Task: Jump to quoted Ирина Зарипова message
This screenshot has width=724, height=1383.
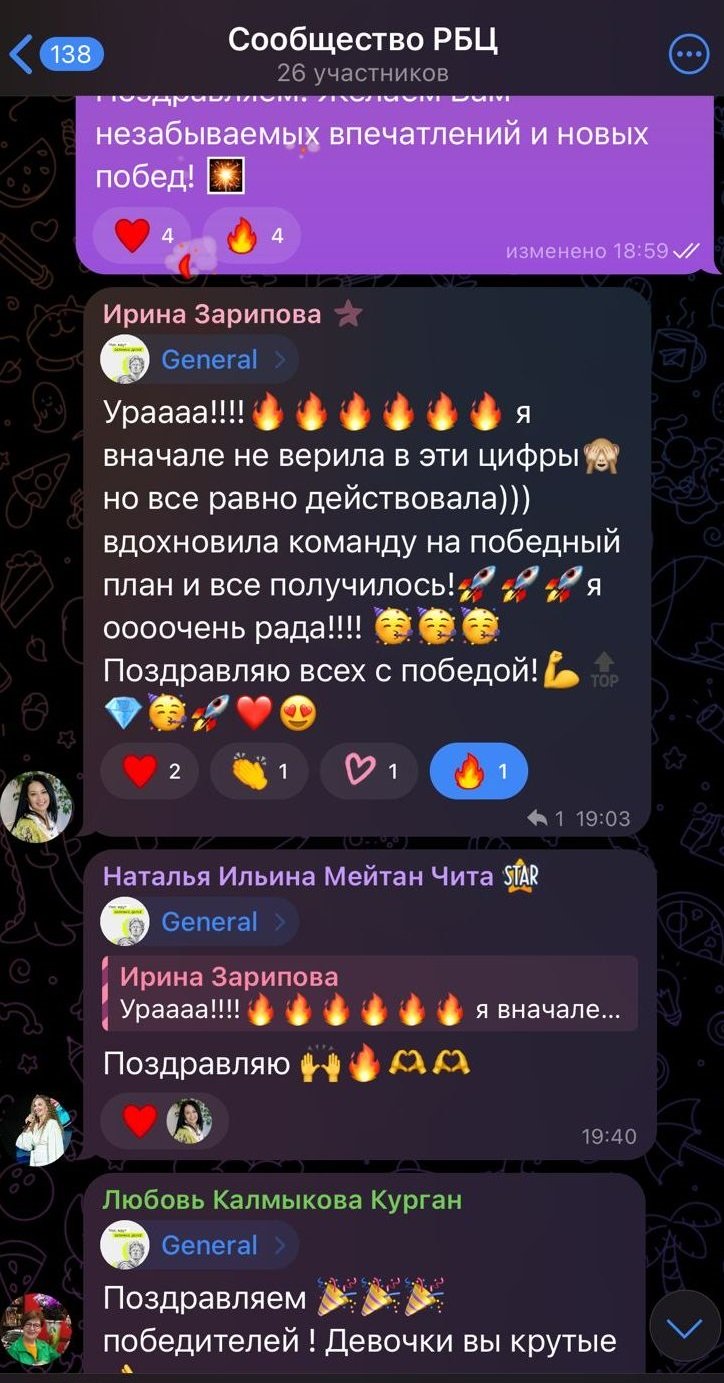Action: tap(370, 993)
